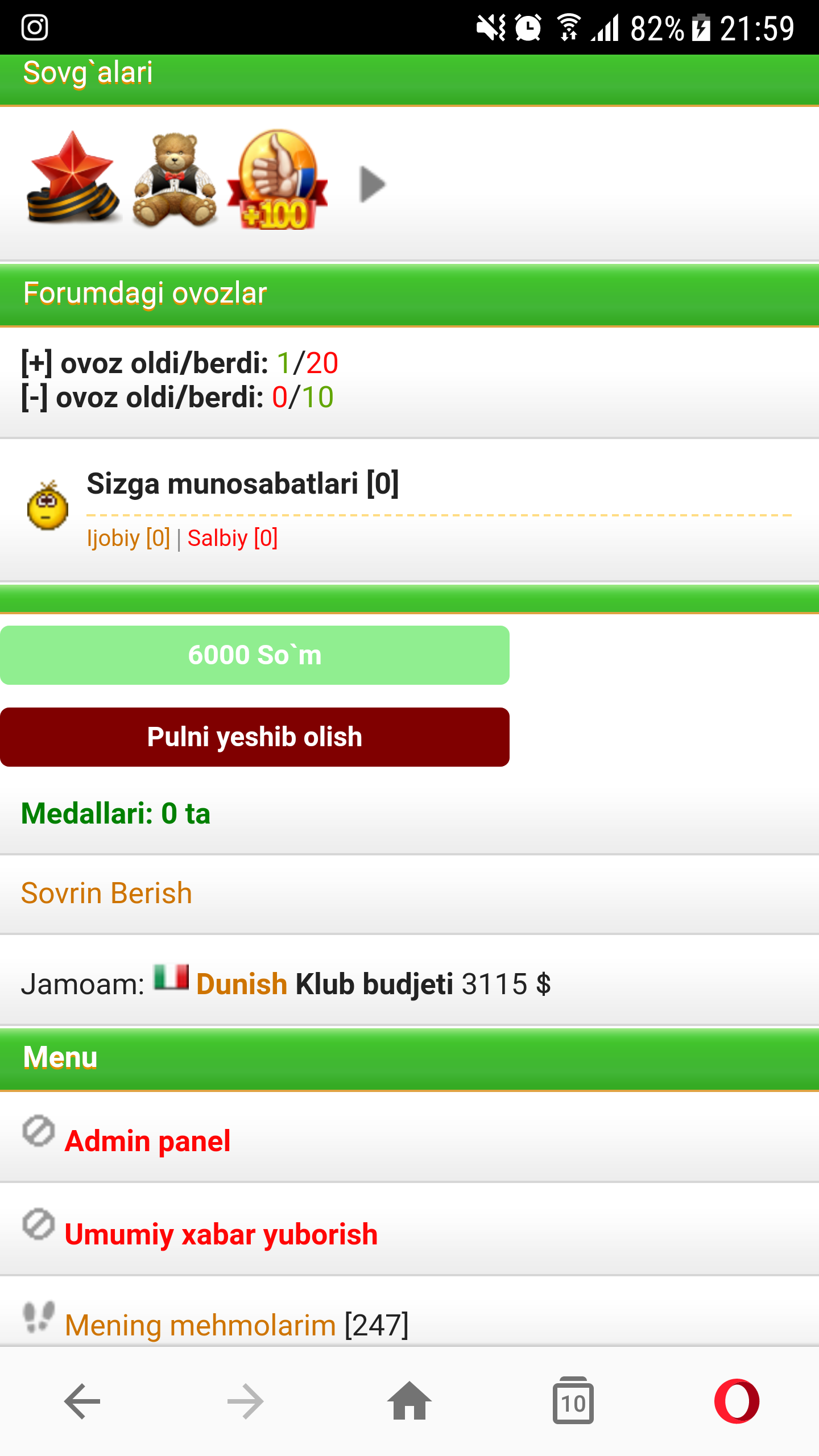
Task: Open the Opera menu
Action: pyautogui.click(x=737, y=1401)
